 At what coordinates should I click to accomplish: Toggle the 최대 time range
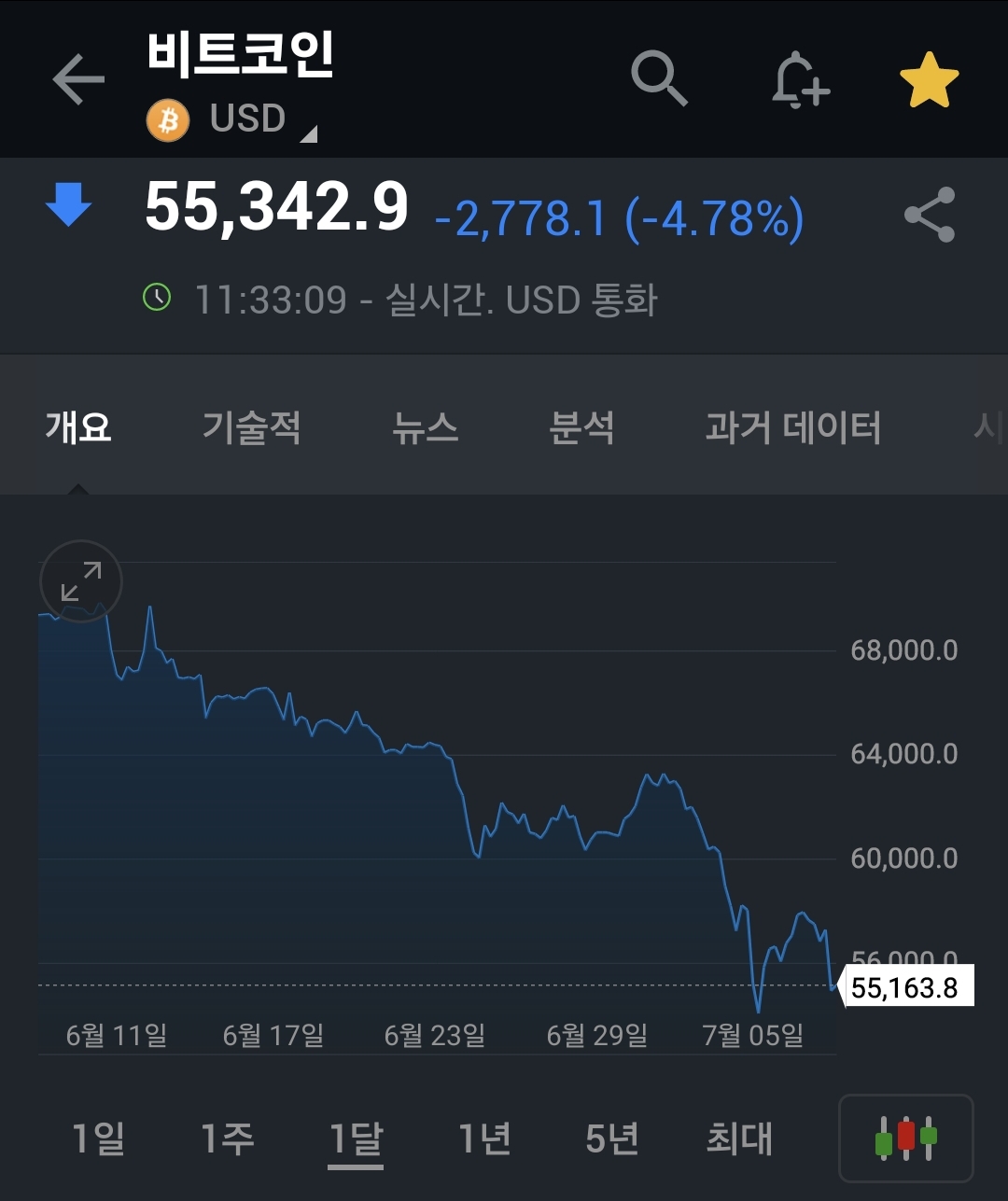point(738,1138)
